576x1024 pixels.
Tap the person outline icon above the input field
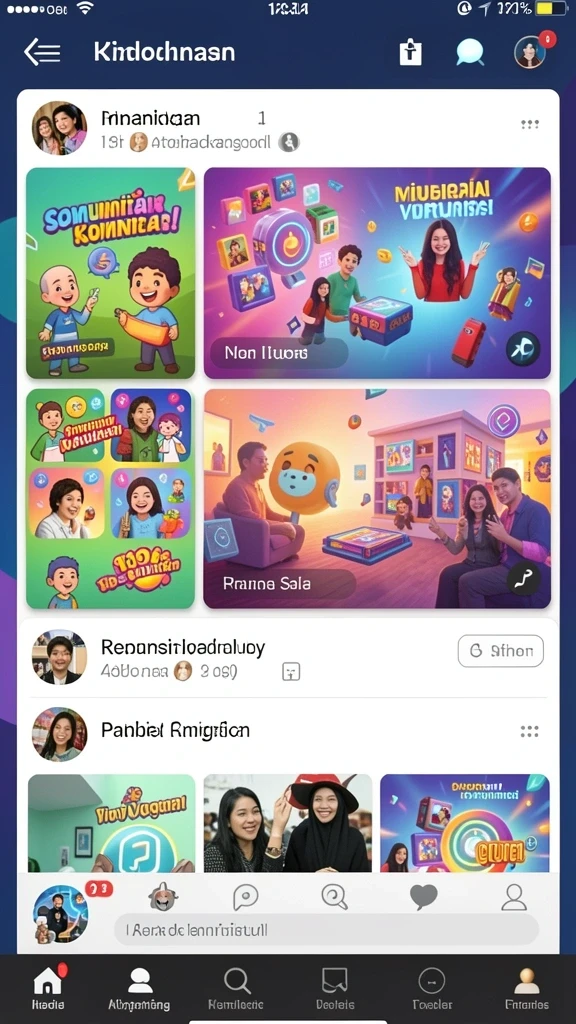[x=514, y=897]
